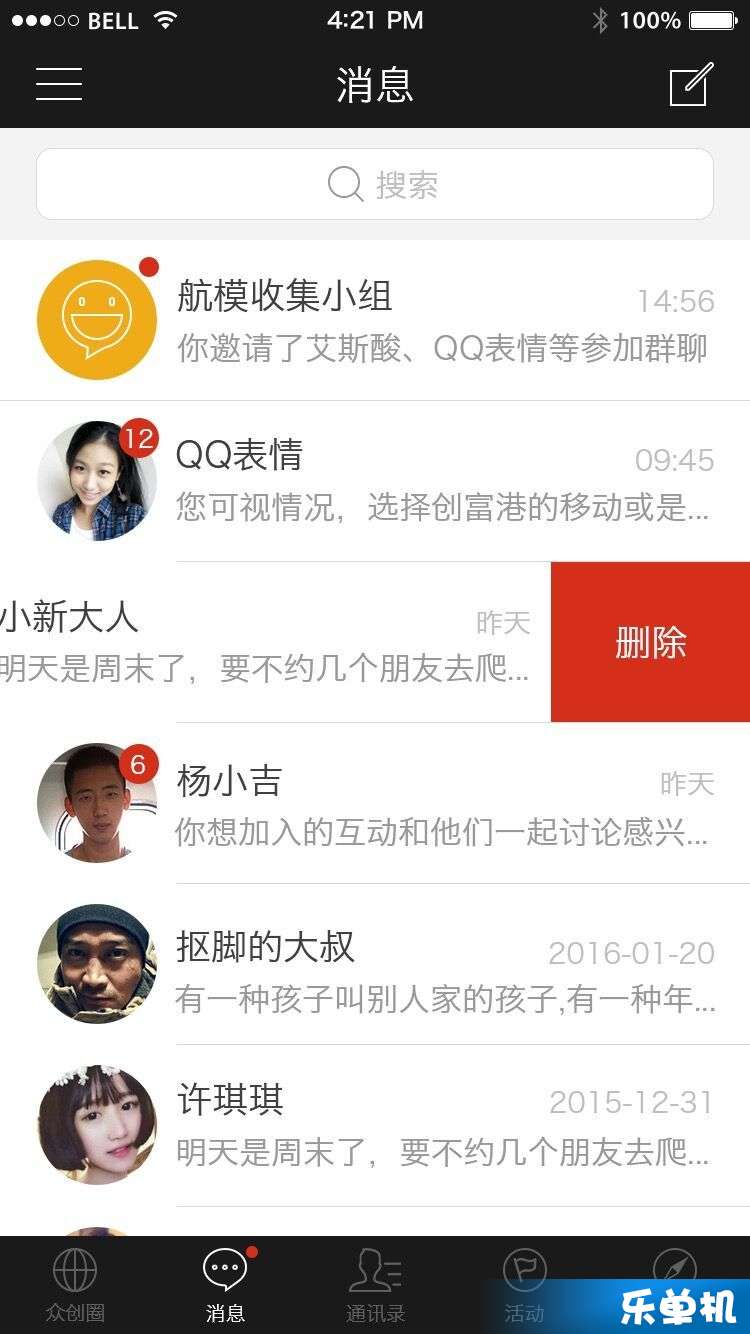Tap the 搜索 search box
750x1334 pixels.
point(375,184)
